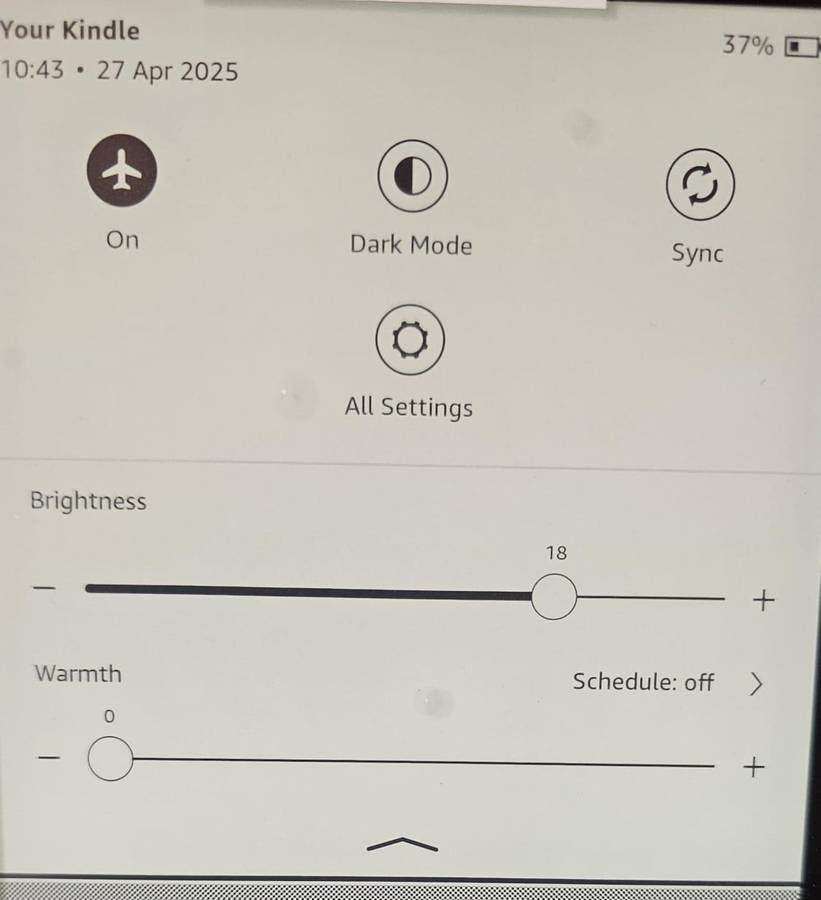Viewport: 821px width, 900px height.
Task: Tap the Warmth slider track
Action: point(420,763)
